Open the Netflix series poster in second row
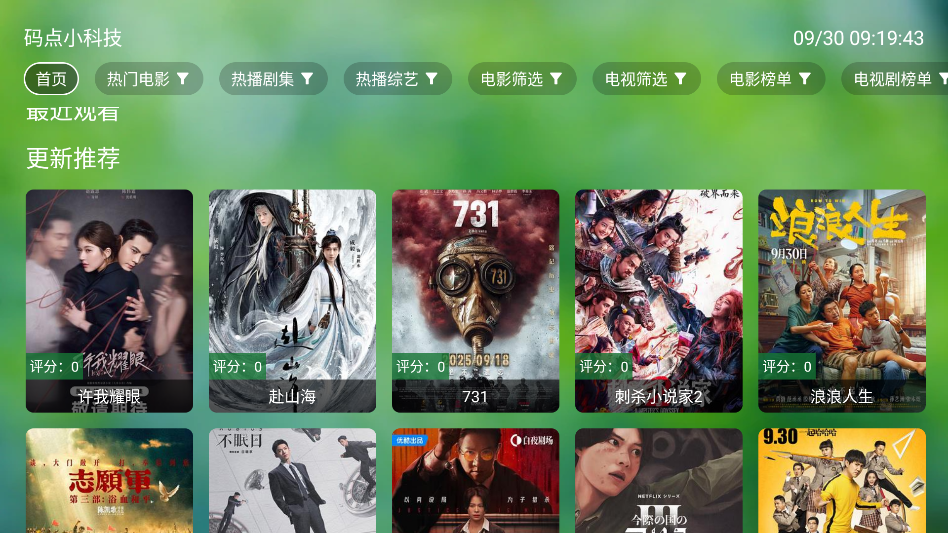The image size is (948, 533). [x=658, y=481]
